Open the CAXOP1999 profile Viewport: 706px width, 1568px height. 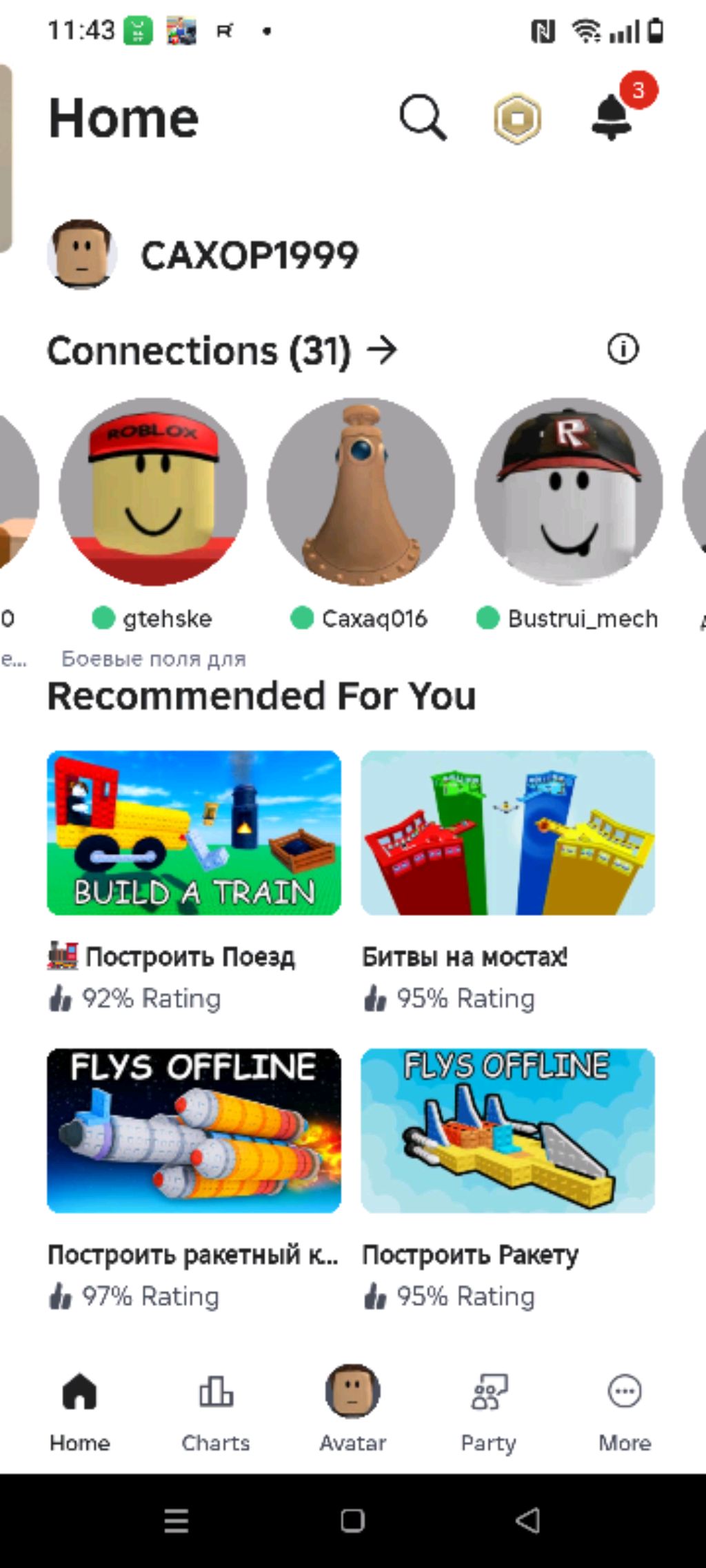tap(203, 254)
